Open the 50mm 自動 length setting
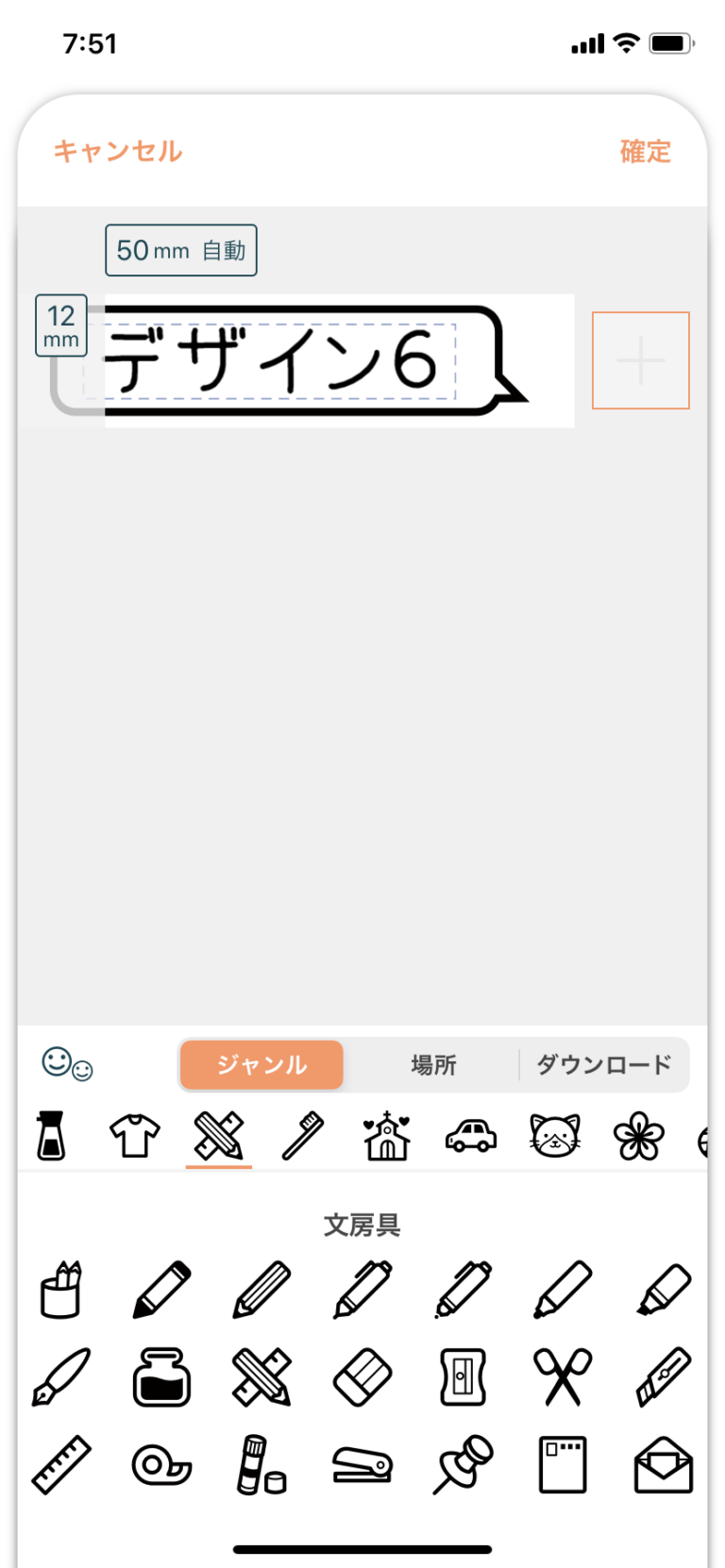725x1568 pixels. pos(180,250)
